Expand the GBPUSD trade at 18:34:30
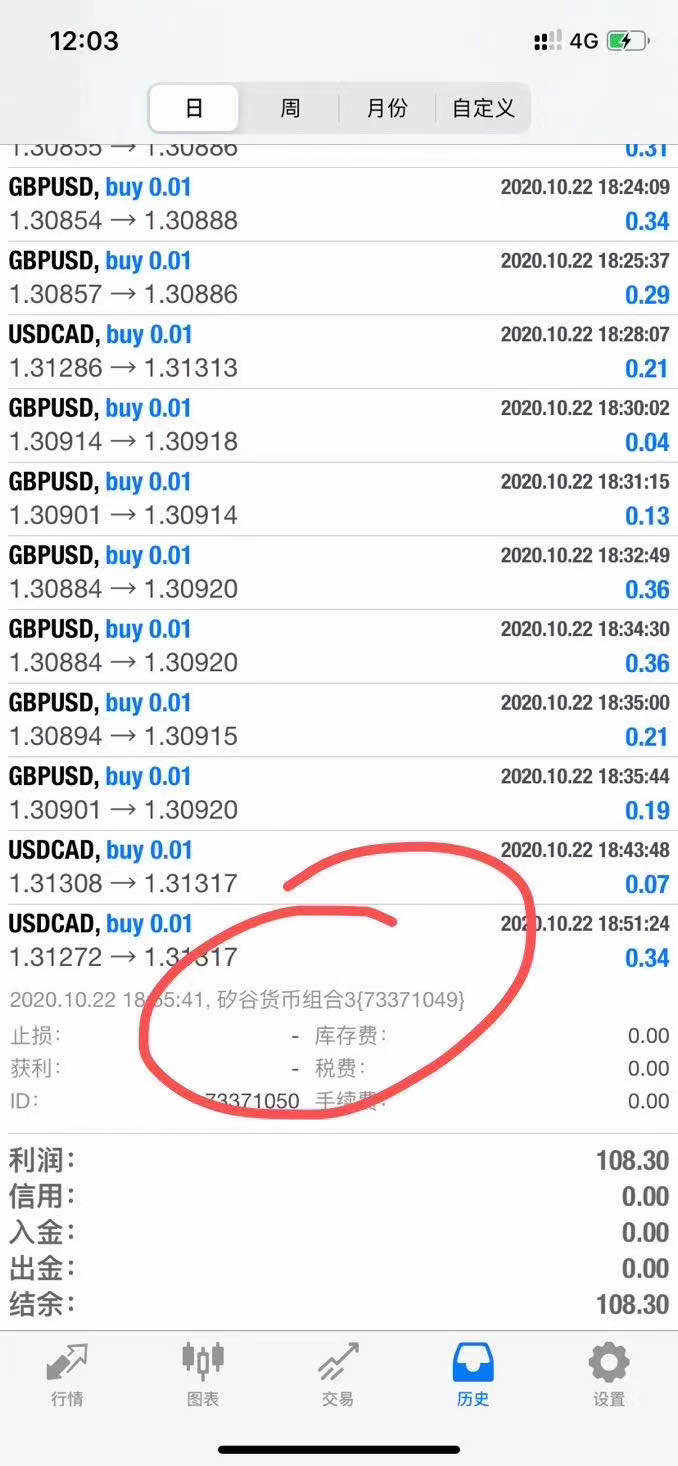This screenshot has height=1466, width=678. pyautogui.click(x=339, y=646)
